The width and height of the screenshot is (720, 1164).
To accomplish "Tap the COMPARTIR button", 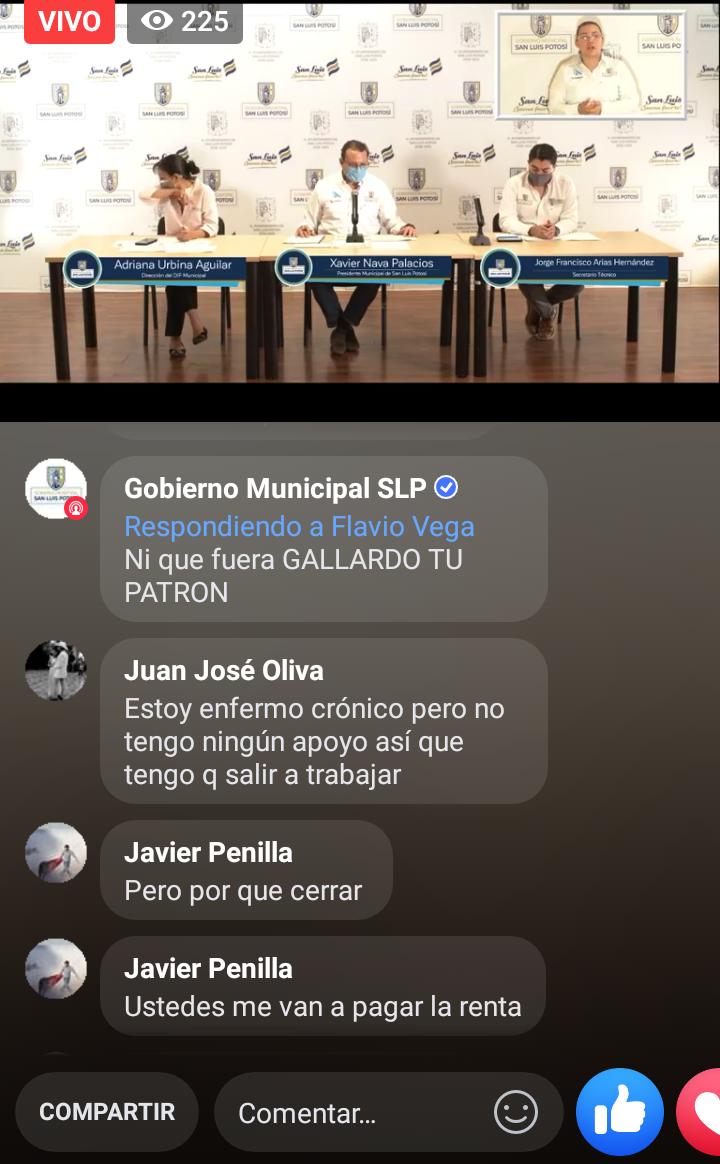I will coord(107,1112).
